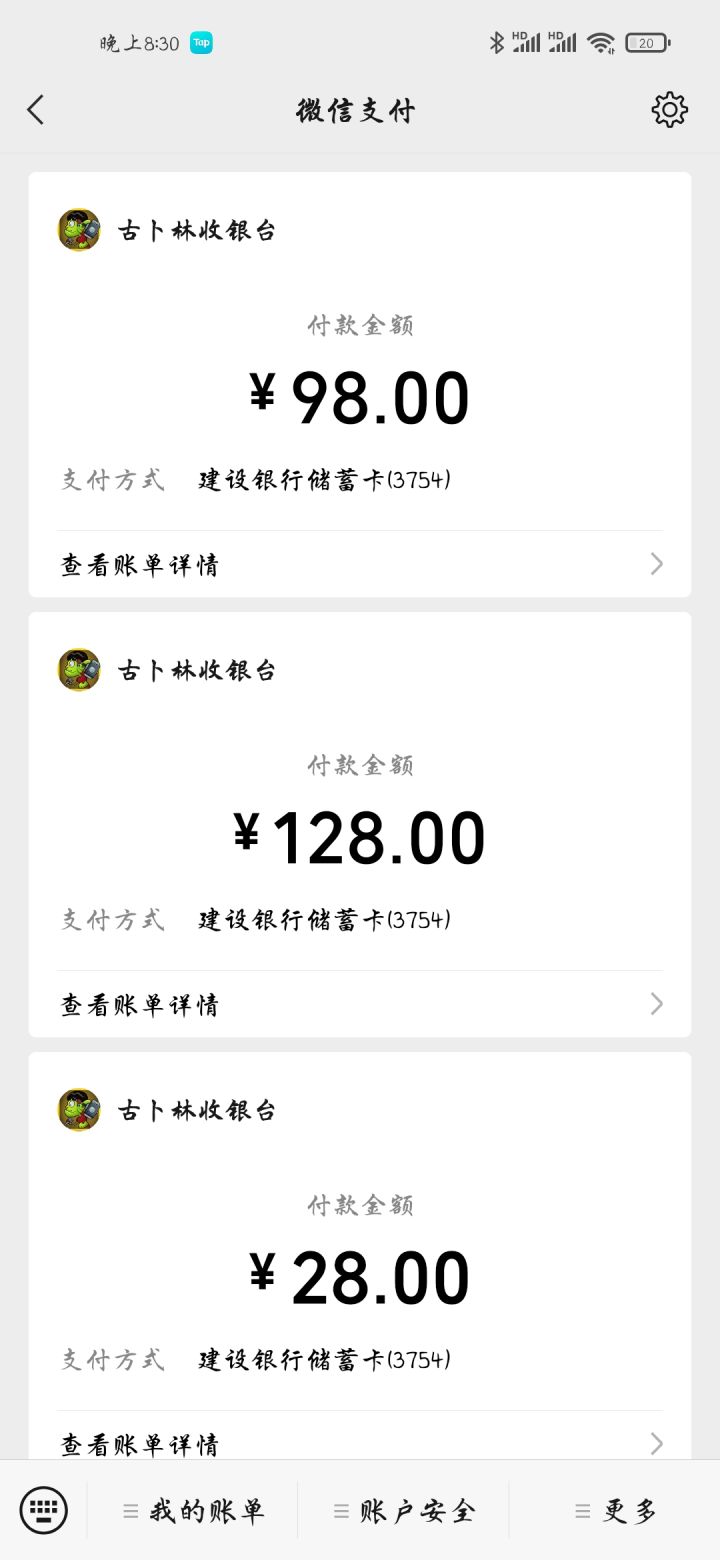Open 查看账单详情 for the ¥98.00 payment
The width and height of the screenshot is (720, 1560).
[x=359, y=564]
